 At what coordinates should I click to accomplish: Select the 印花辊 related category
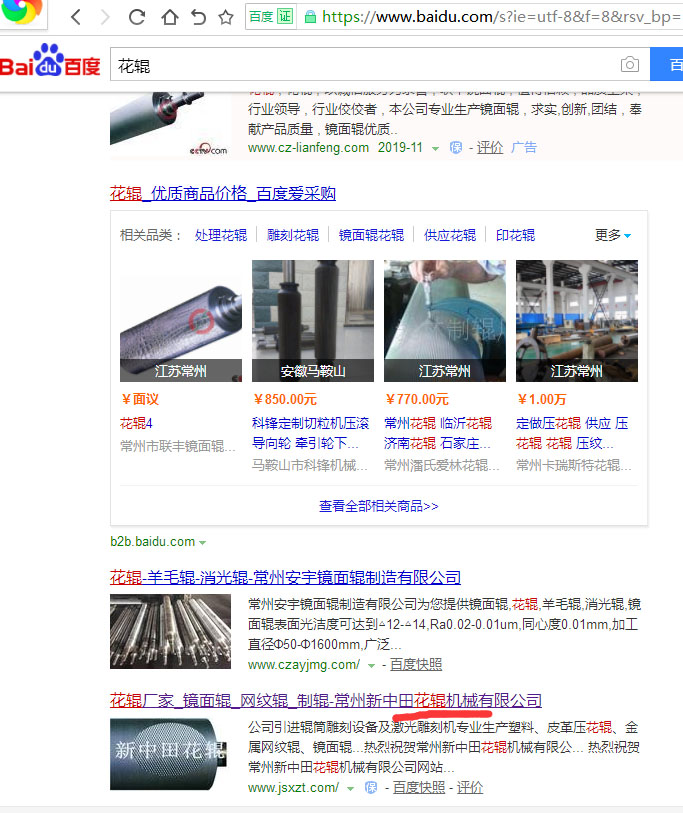coord(515,235)
